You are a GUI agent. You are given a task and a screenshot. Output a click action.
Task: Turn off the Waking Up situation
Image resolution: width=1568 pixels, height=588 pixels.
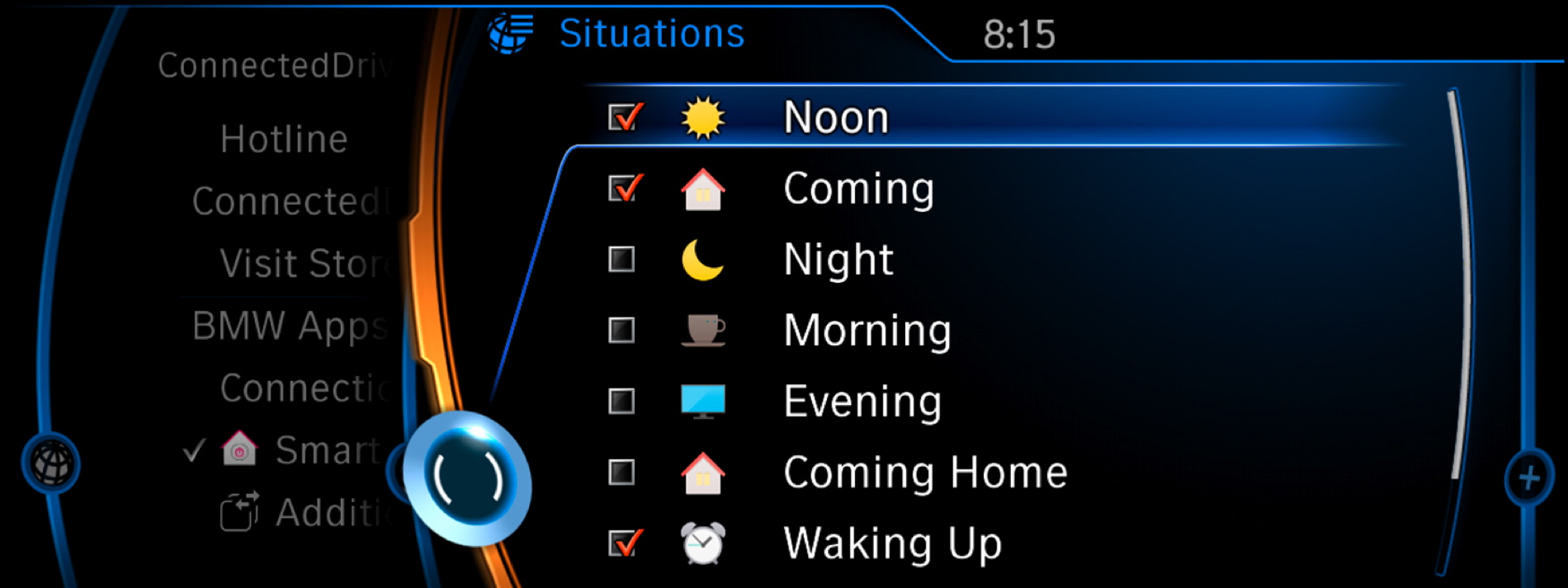click(x=623, y=543)
